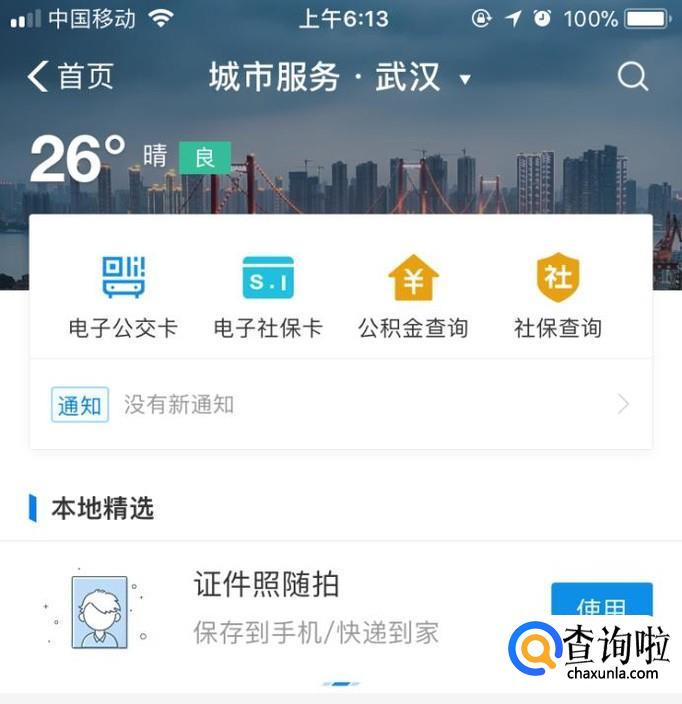Open 社保查询
Viewport: 682px width, 704px height.
coord(558,297)
